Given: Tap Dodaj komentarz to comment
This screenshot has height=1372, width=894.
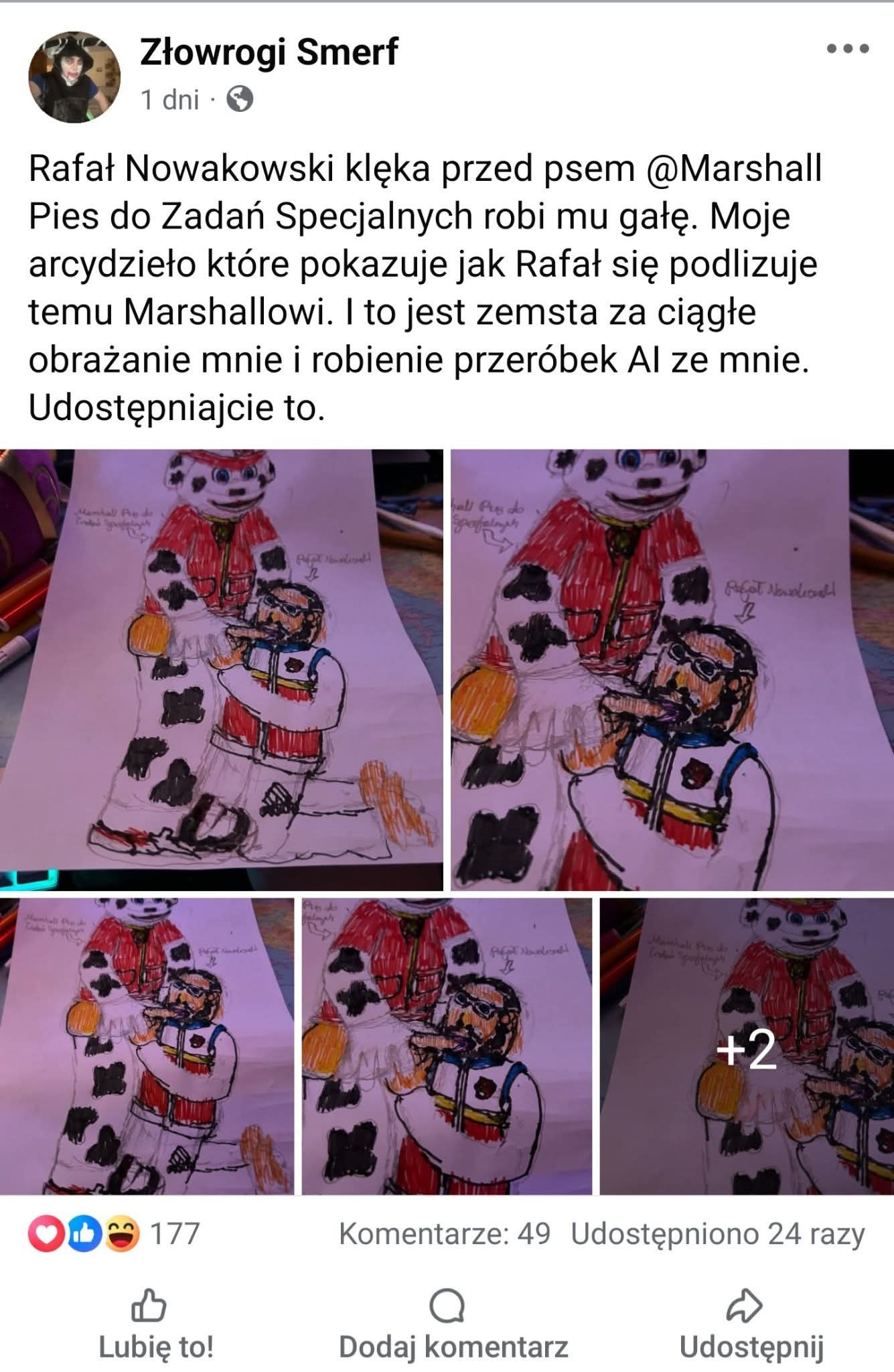Looking at the screenshot, I should (453, 1325).
